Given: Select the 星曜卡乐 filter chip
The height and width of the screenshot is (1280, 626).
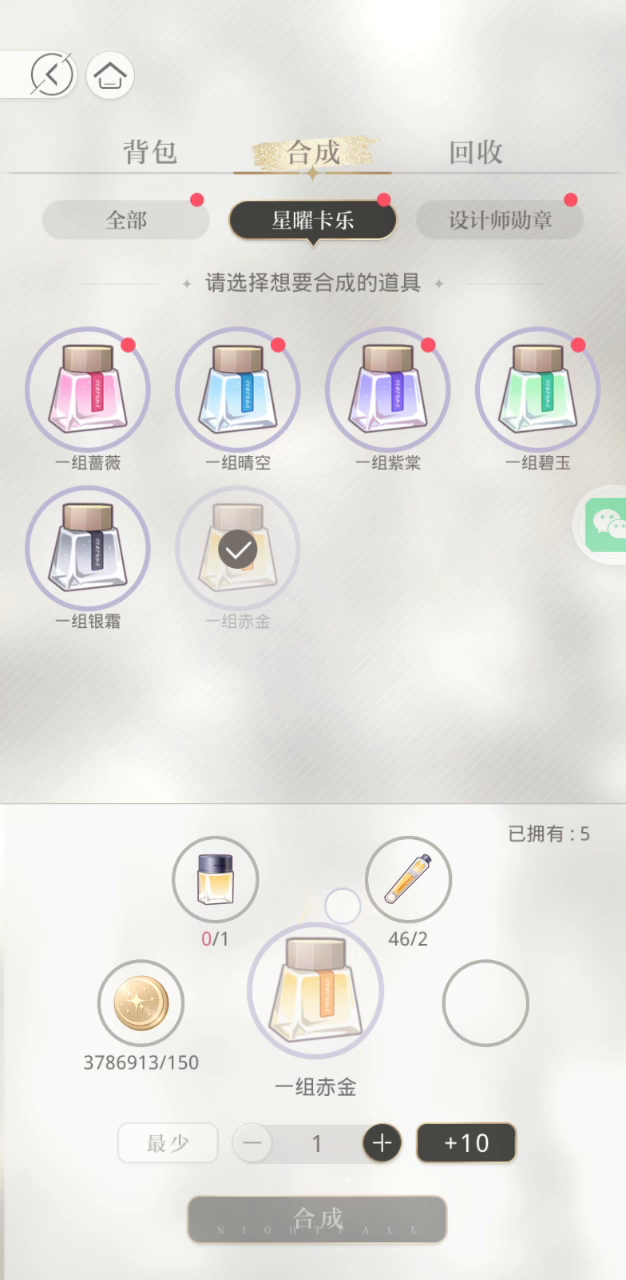Looking at the screenshot, I should tap(312, 220).
